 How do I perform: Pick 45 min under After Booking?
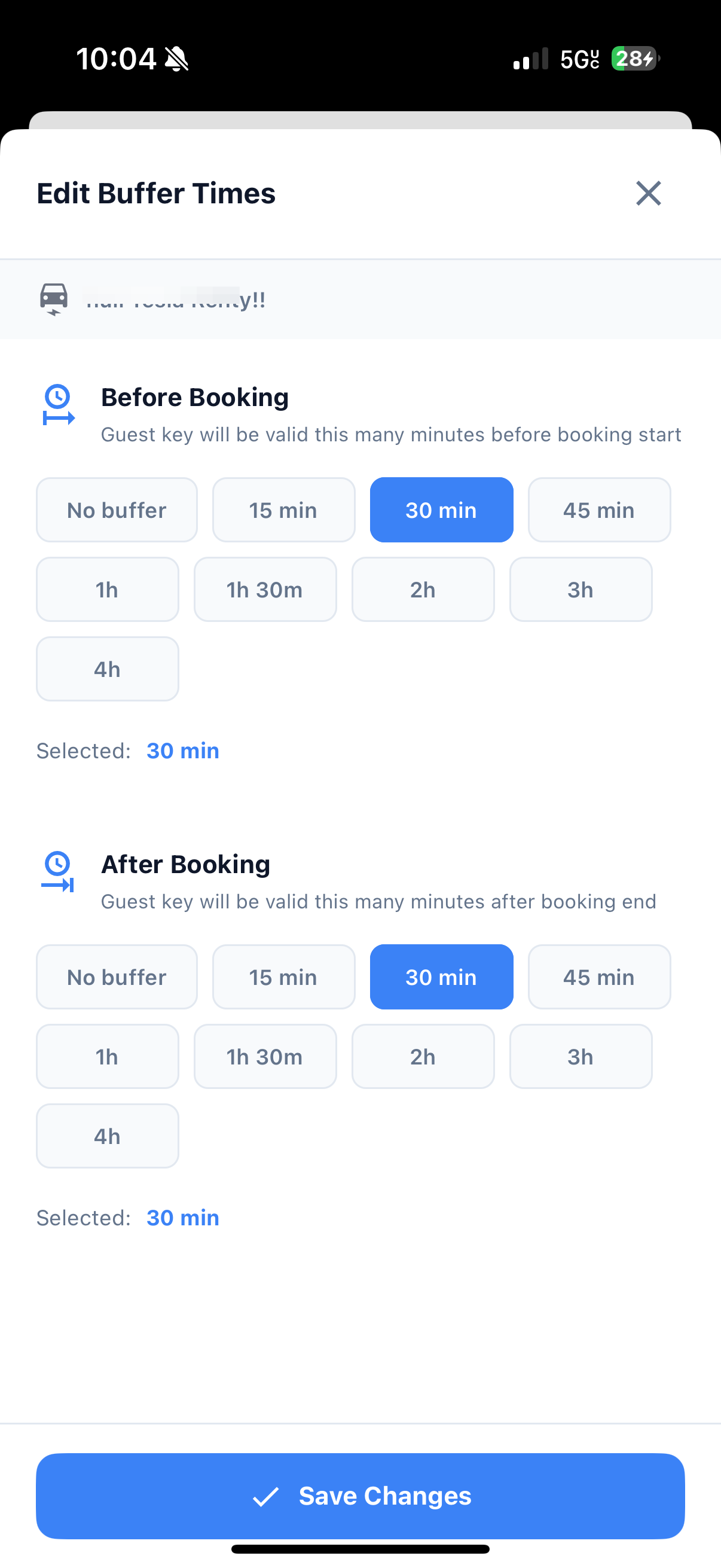point(598,977)
